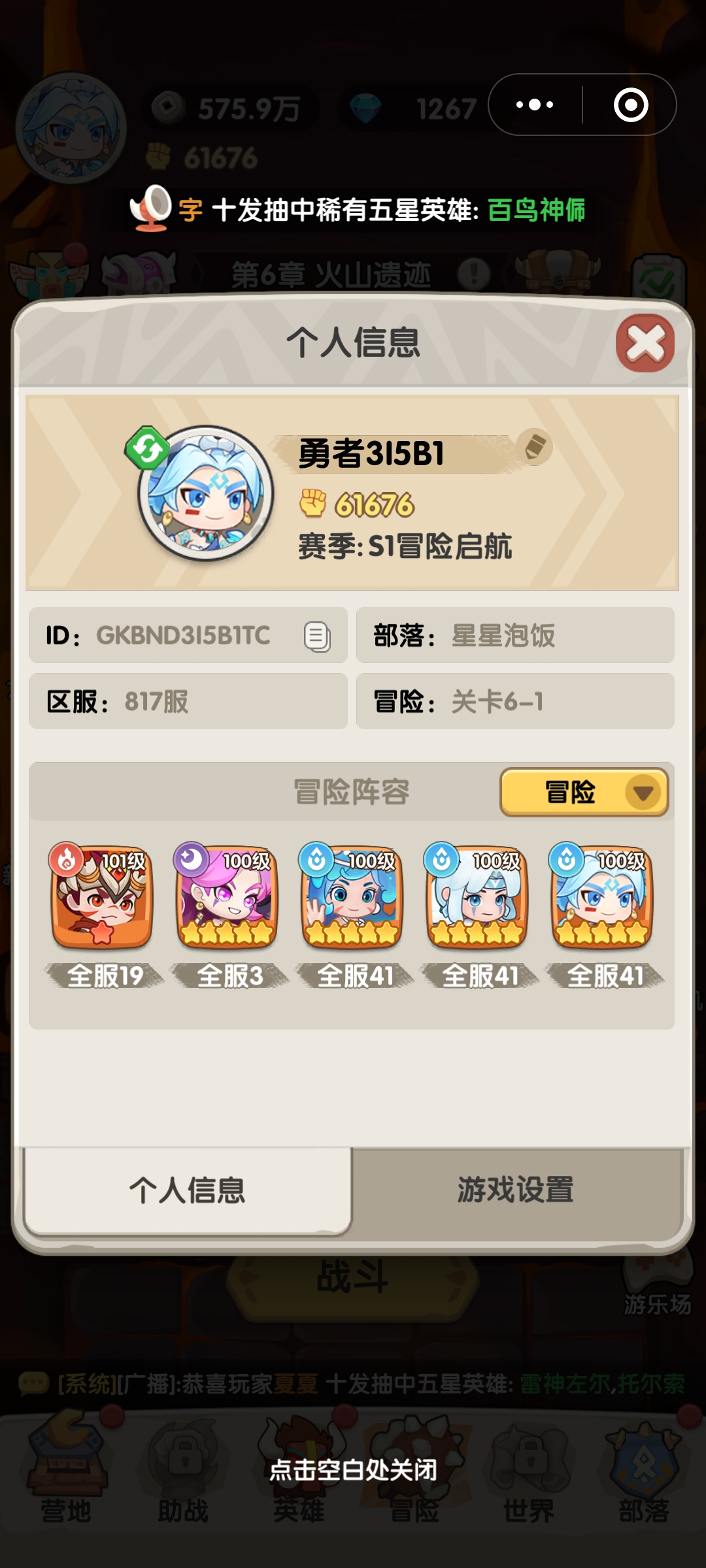Switch to the 游戏设置 tab

click(515, 1190)
